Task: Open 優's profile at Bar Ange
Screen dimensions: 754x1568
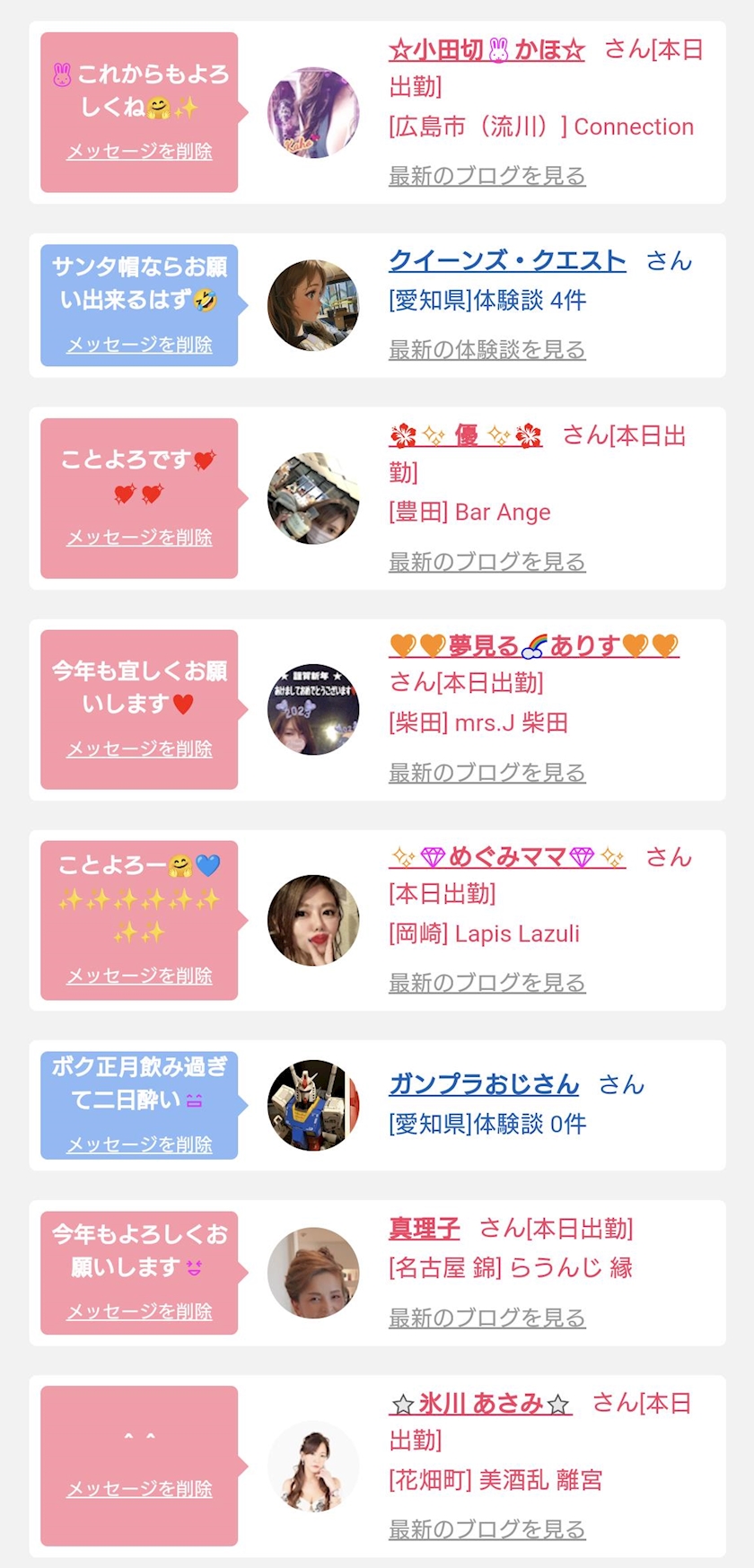Action: tap(466, 435)
